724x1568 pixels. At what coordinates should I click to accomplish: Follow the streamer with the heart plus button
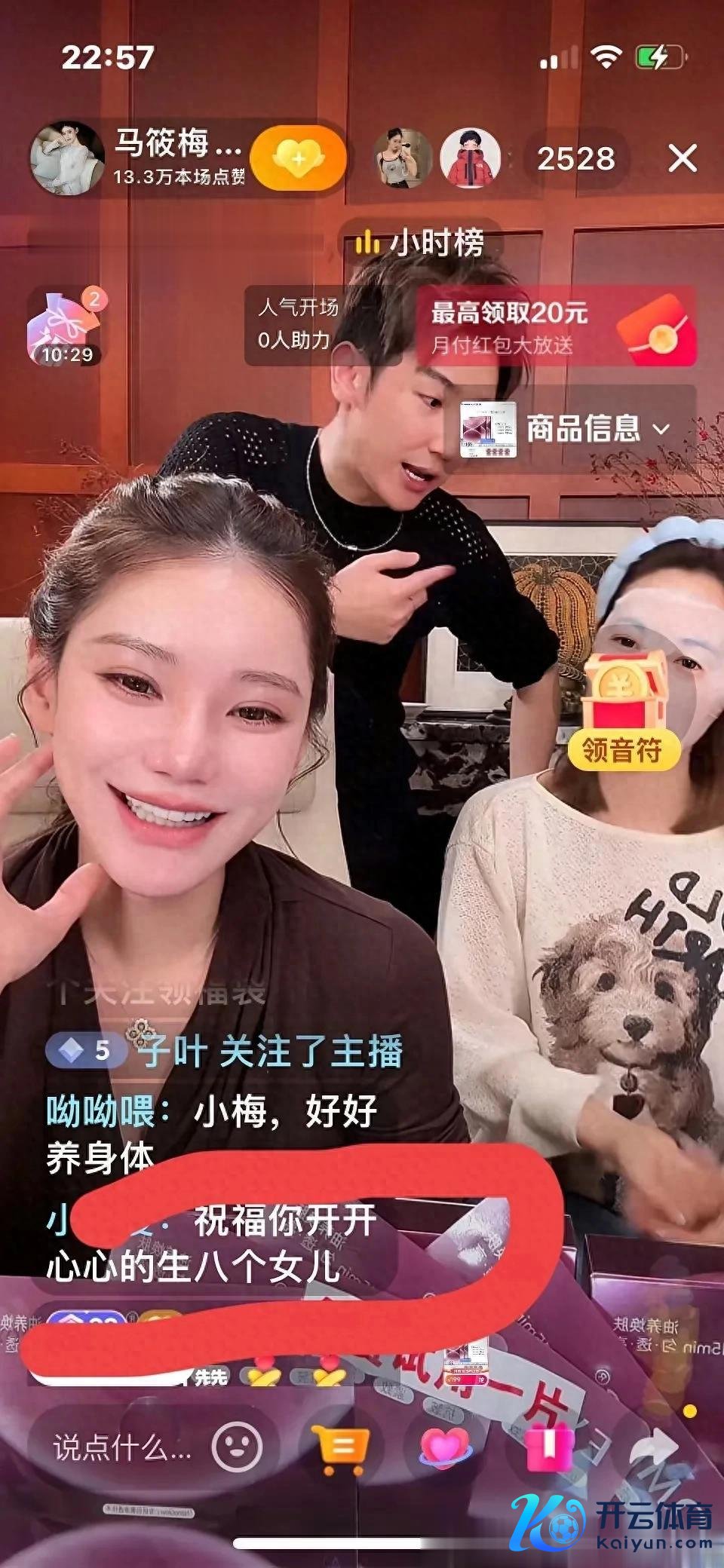pos(298,158)
